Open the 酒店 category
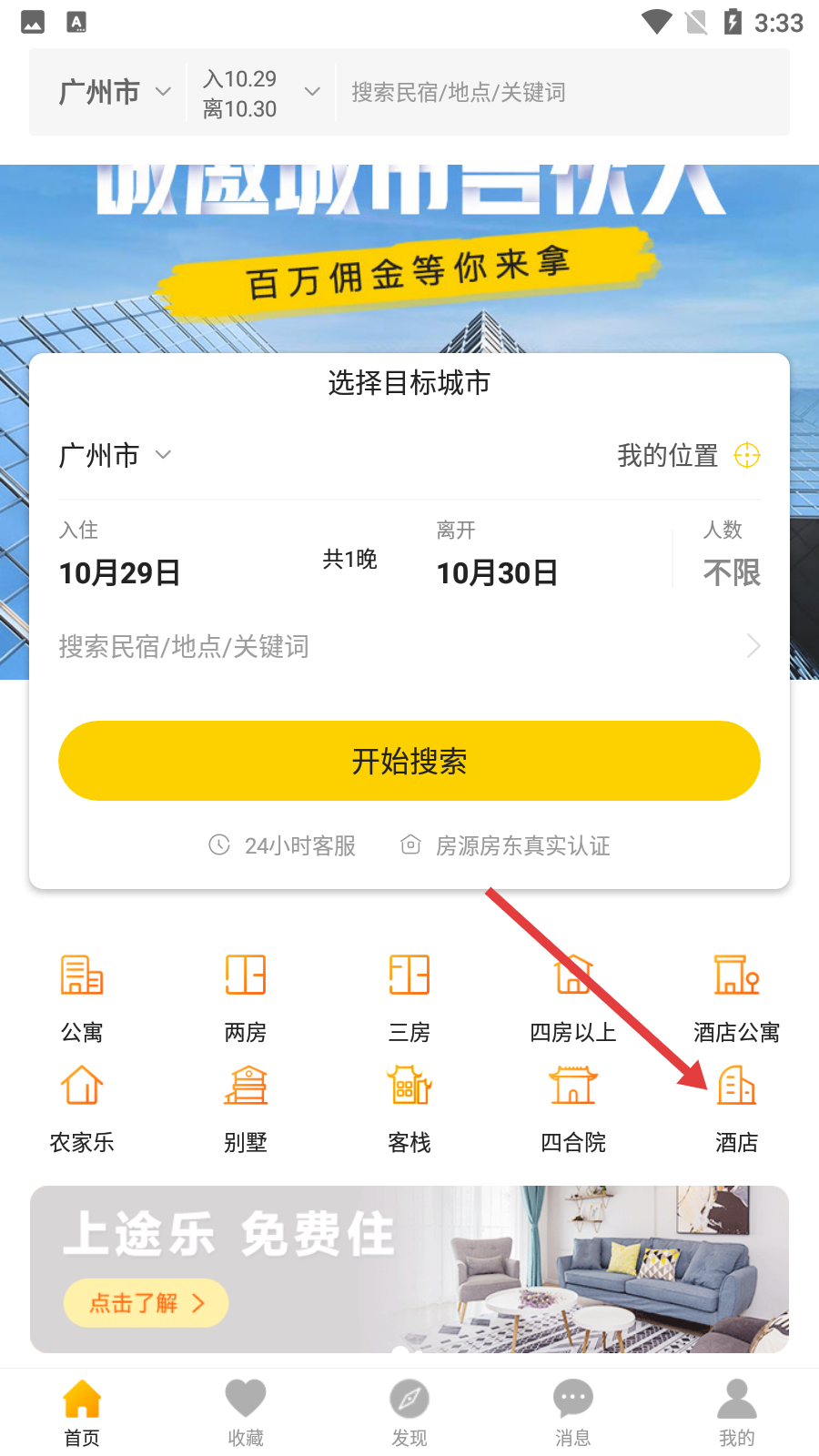 coord(736,1107)
